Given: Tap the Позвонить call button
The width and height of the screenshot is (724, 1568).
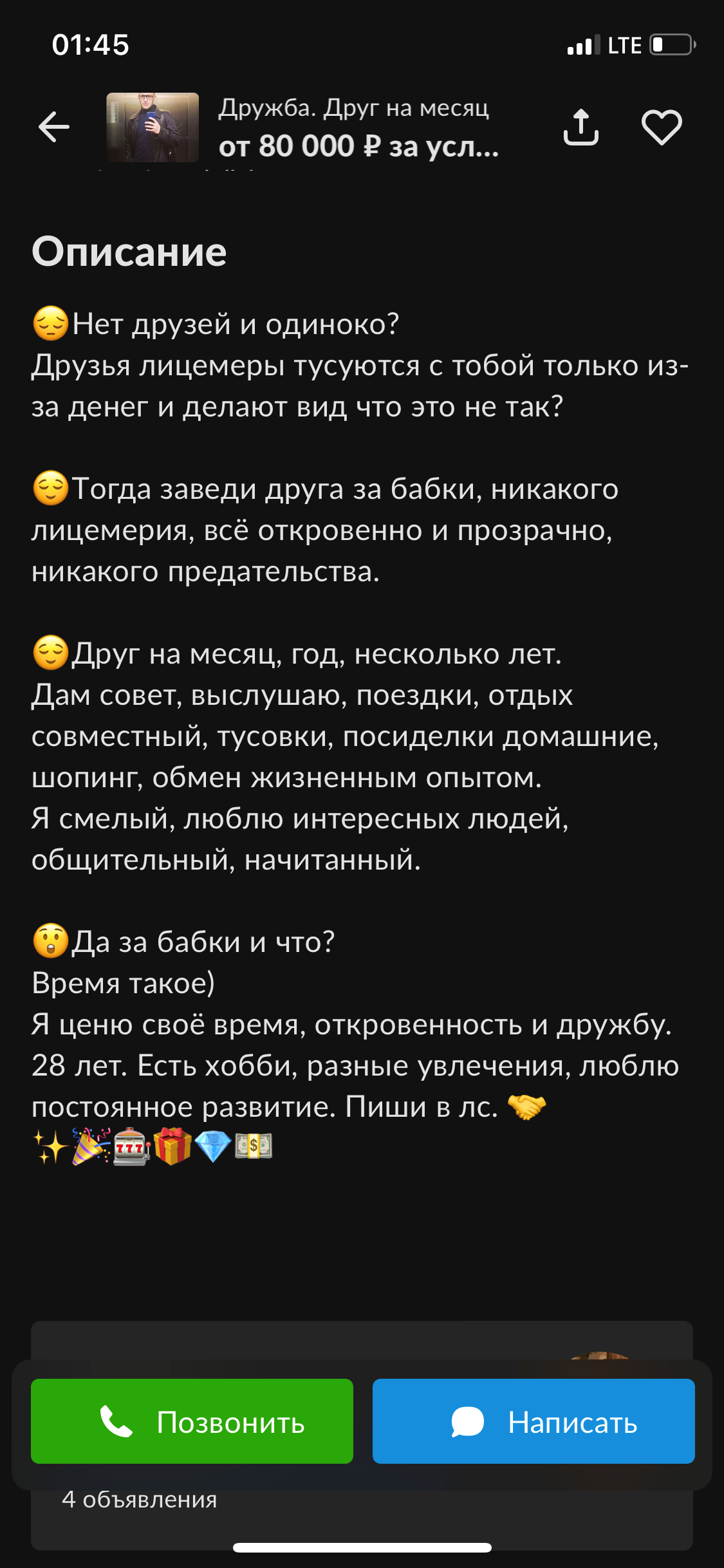Looking at the screenshot, I should pyautogui.click(x=192, y=1422).
